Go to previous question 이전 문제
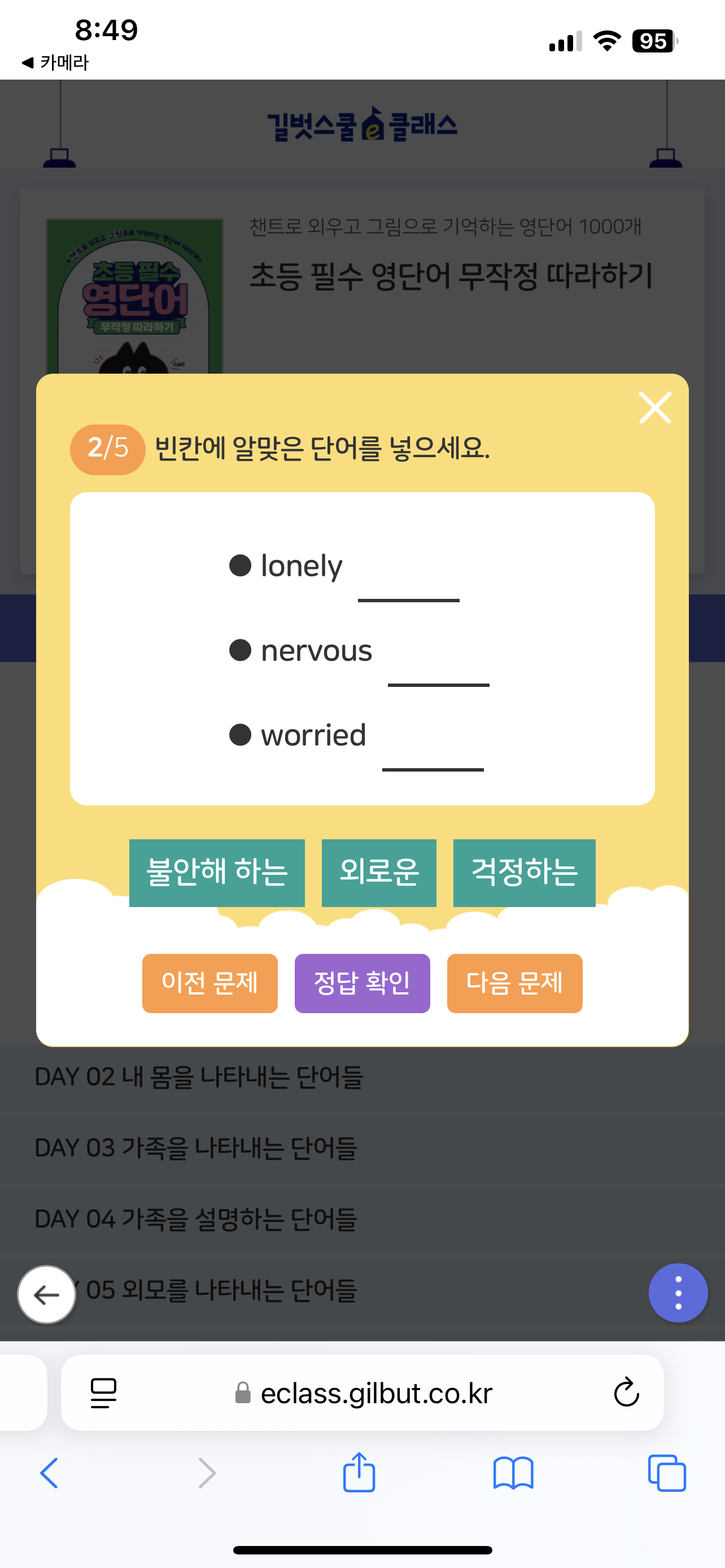Image resolution: width=725 pixels, height=1568 pixels. point(209,983)
